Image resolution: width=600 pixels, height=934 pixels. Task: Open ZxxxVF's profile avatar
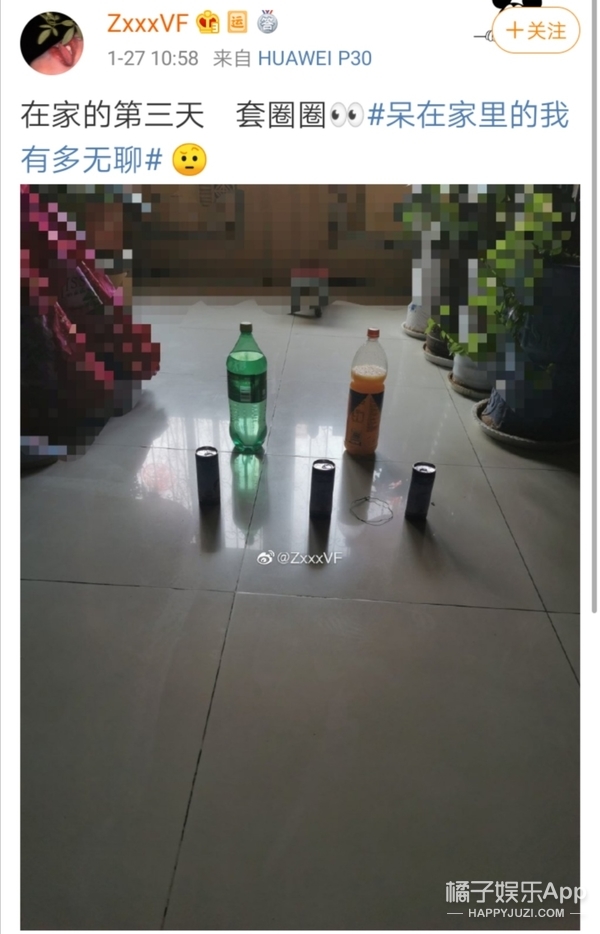(x=52, y=42)
